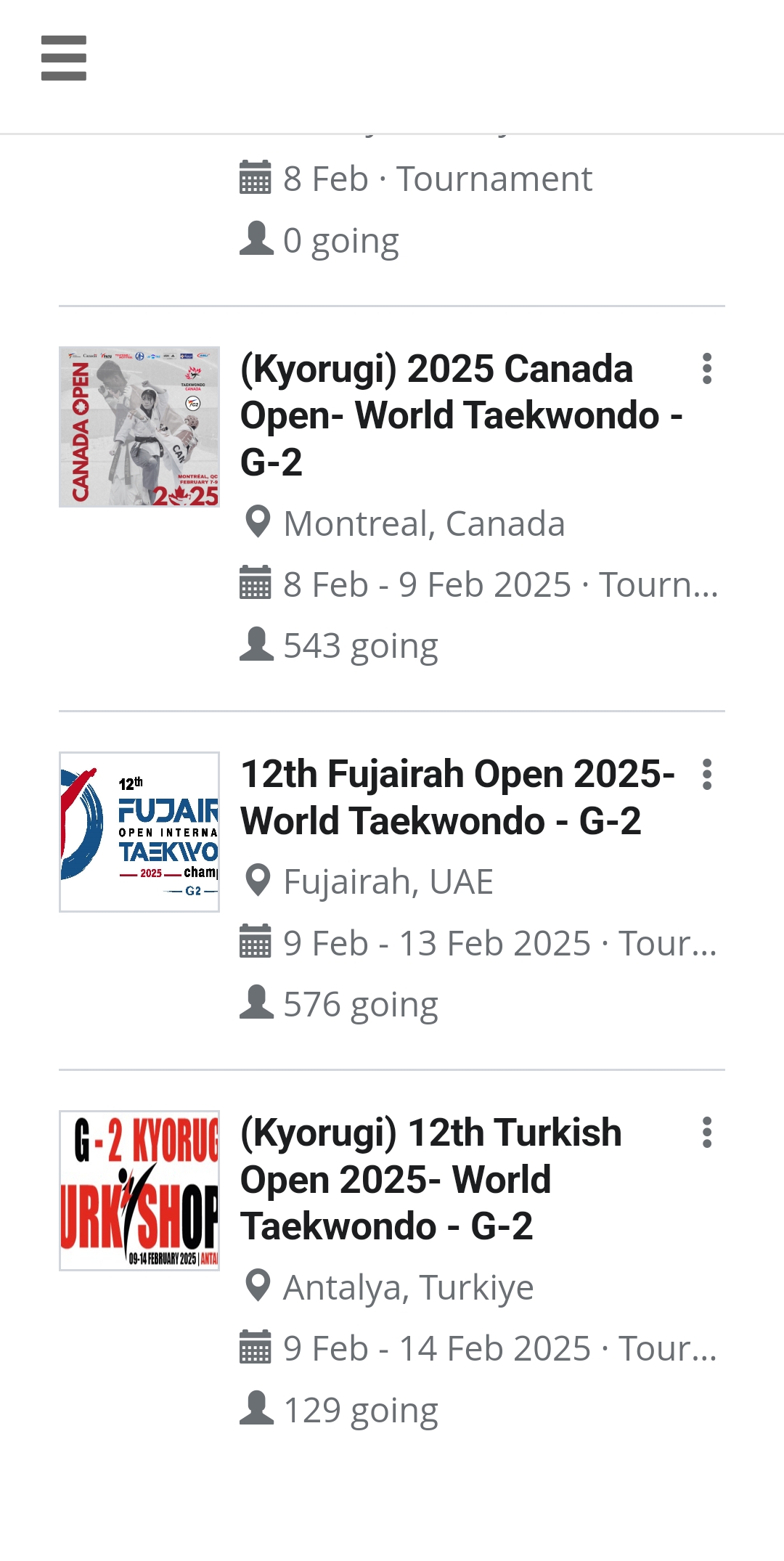
Task: Open the hamburger navigation menu
Action: click(64, 58)
